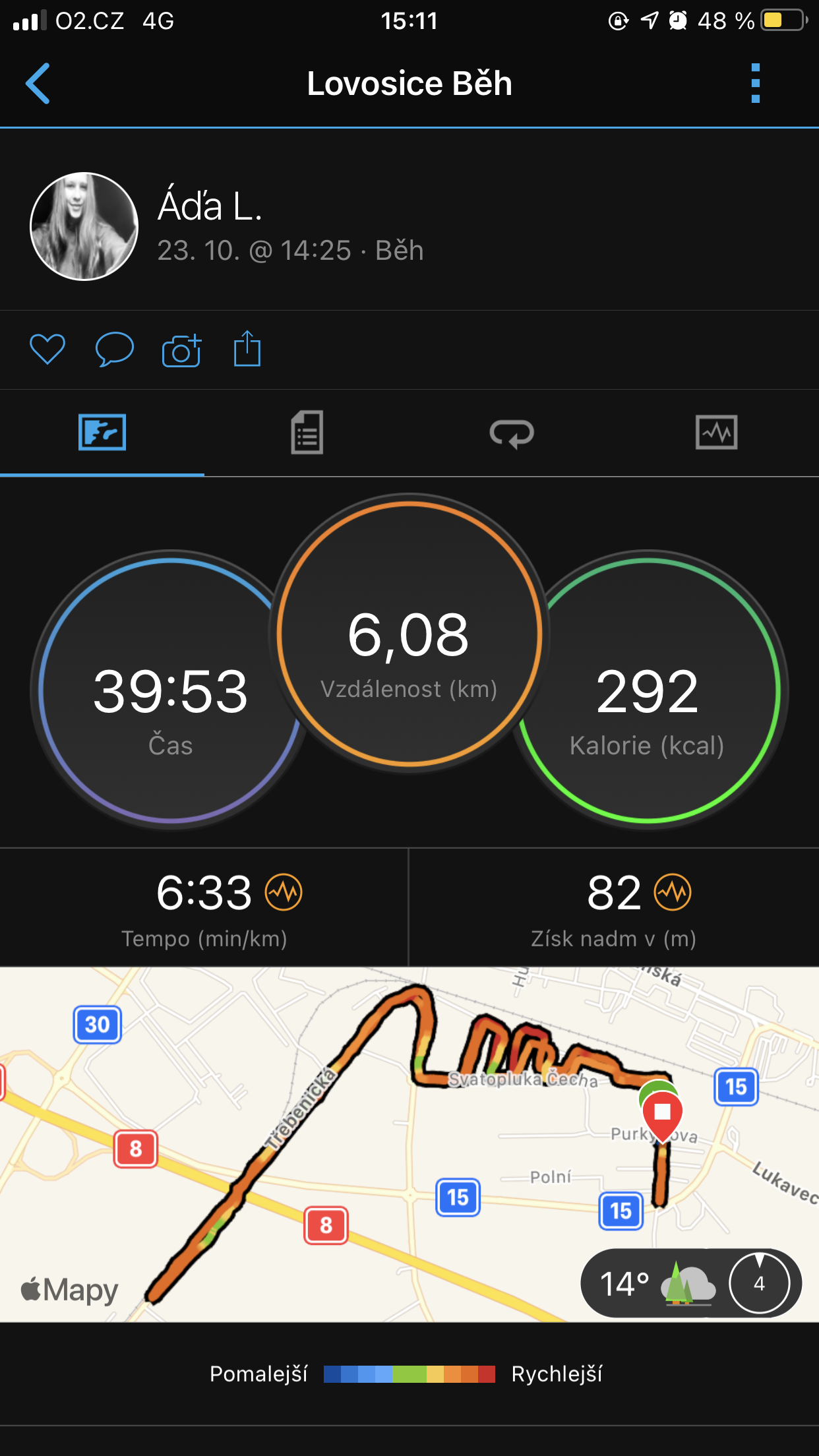Viewport: 819px width, 1456px height.
Task: Open the three-dot overflow menu
Action: click(x=756, y=84)
